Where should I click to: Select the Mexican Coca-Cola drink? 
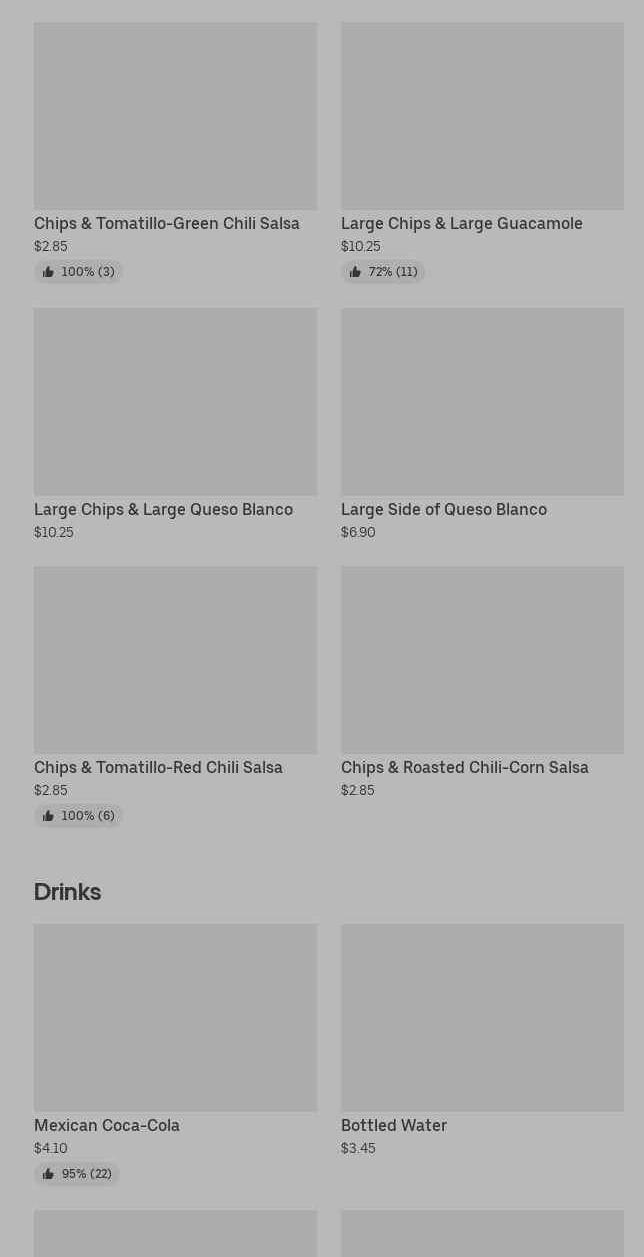175,1055
